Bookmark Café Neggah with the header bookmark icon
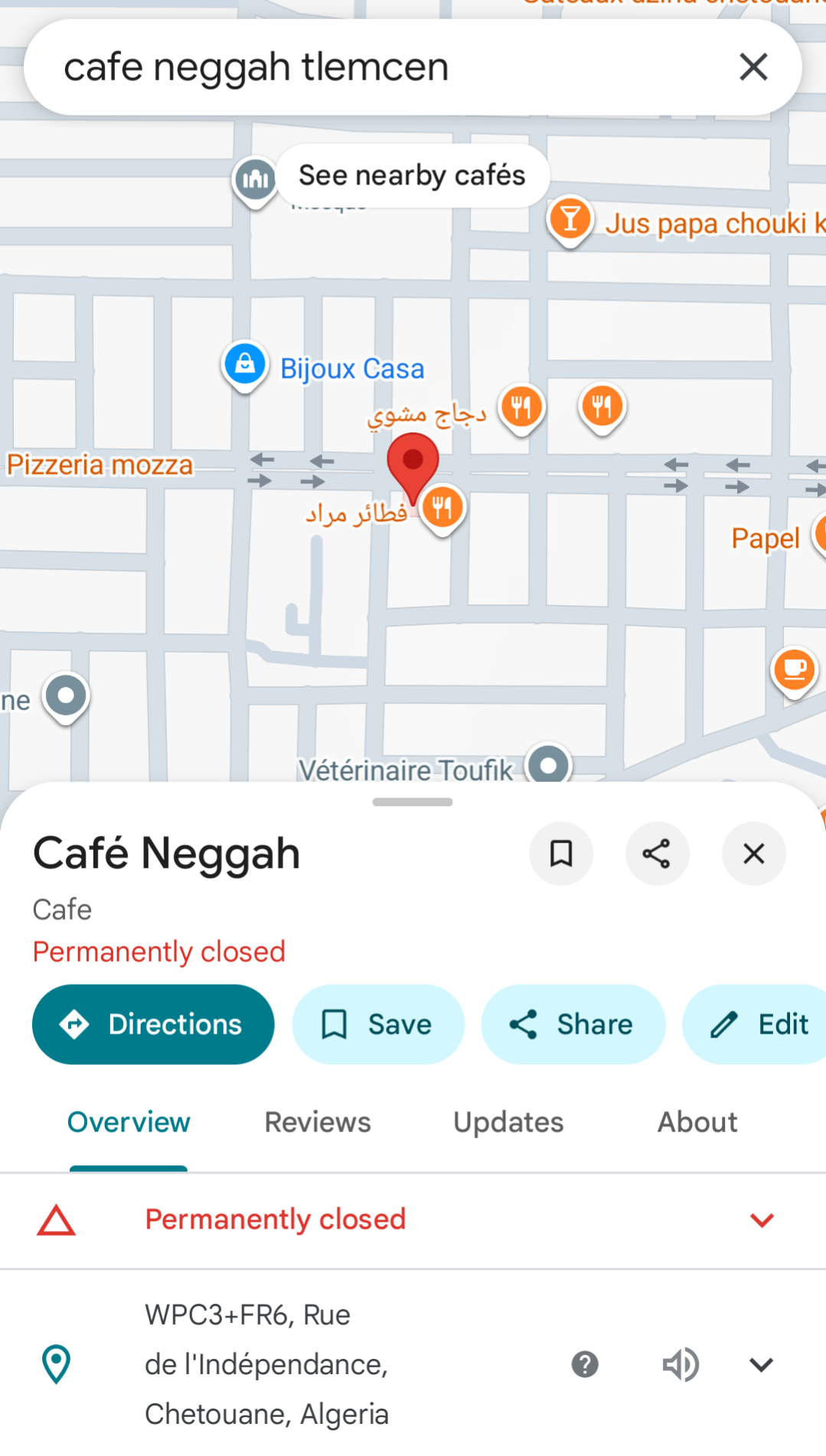Screen dimensions: 826x1456 [561, 853]
